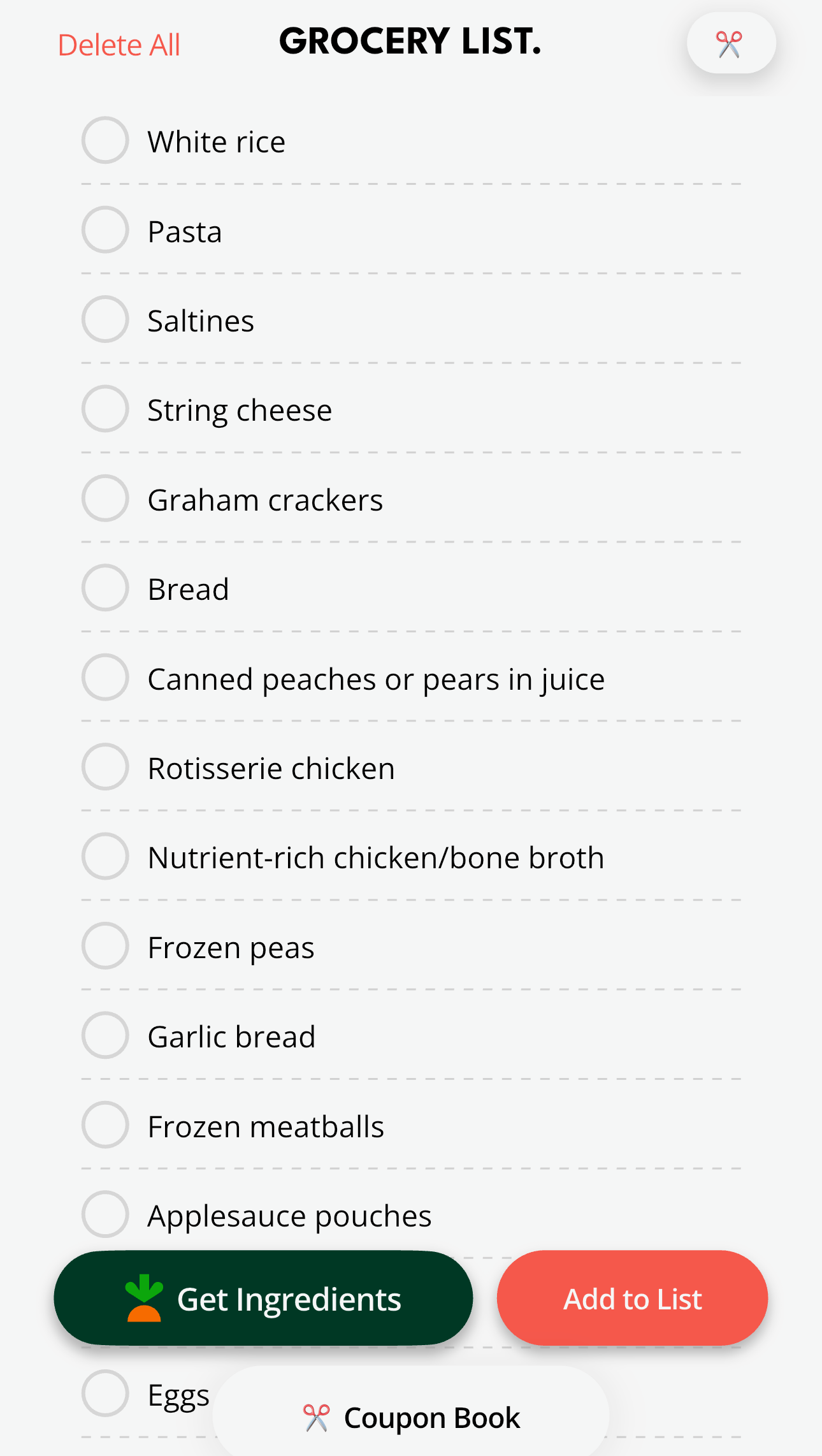The image size is (822, 1456).
Task: Check off Applesauce pouches
Action: [x=105, y=1214]
